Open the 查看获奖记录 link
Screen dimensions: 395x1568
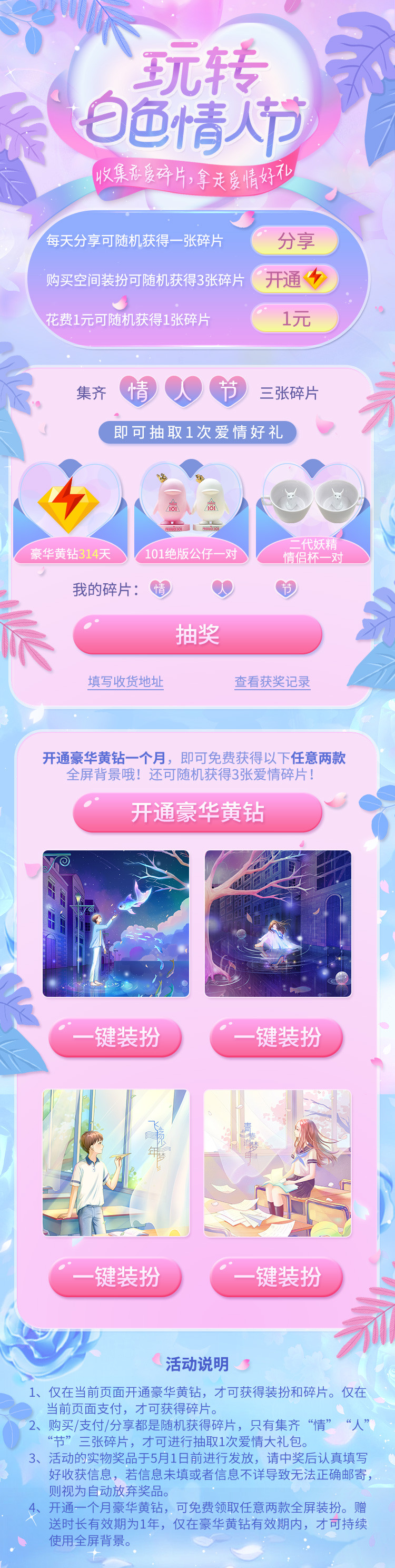[x=272, y=682]
